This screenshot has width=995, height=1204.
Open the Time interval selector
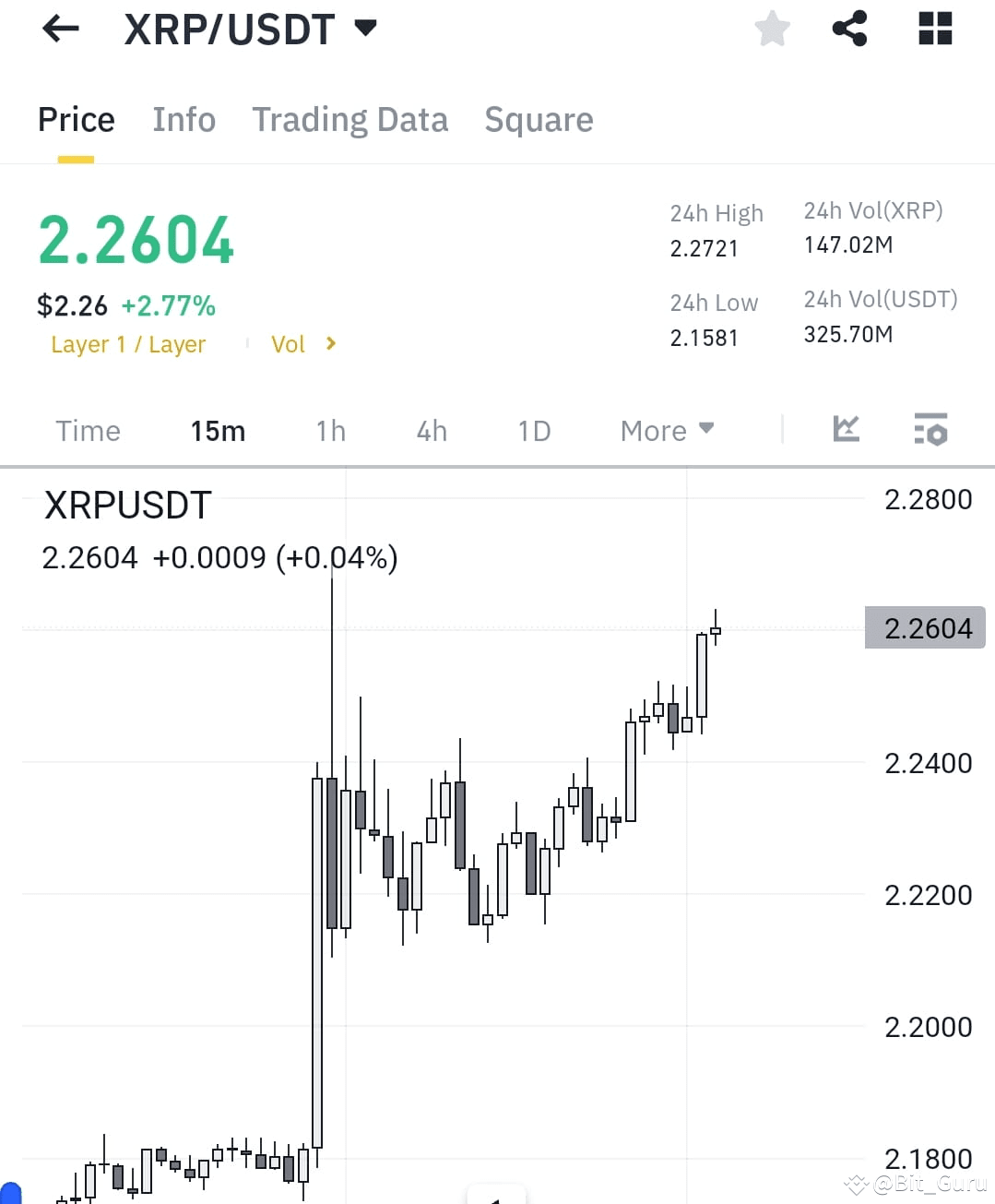[88, 430]
